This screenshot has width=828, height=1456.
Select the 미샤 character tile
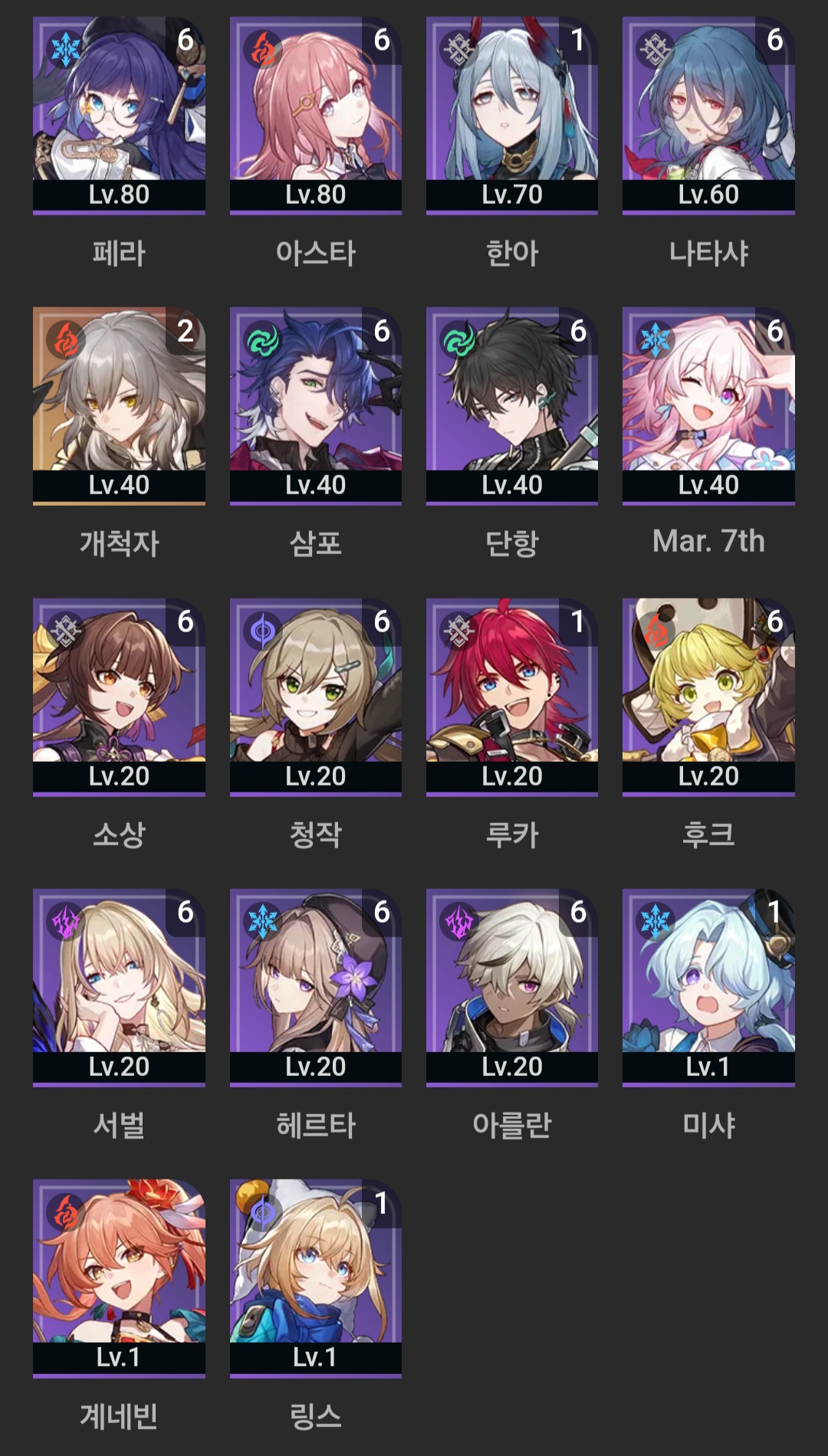coord(708,986)
